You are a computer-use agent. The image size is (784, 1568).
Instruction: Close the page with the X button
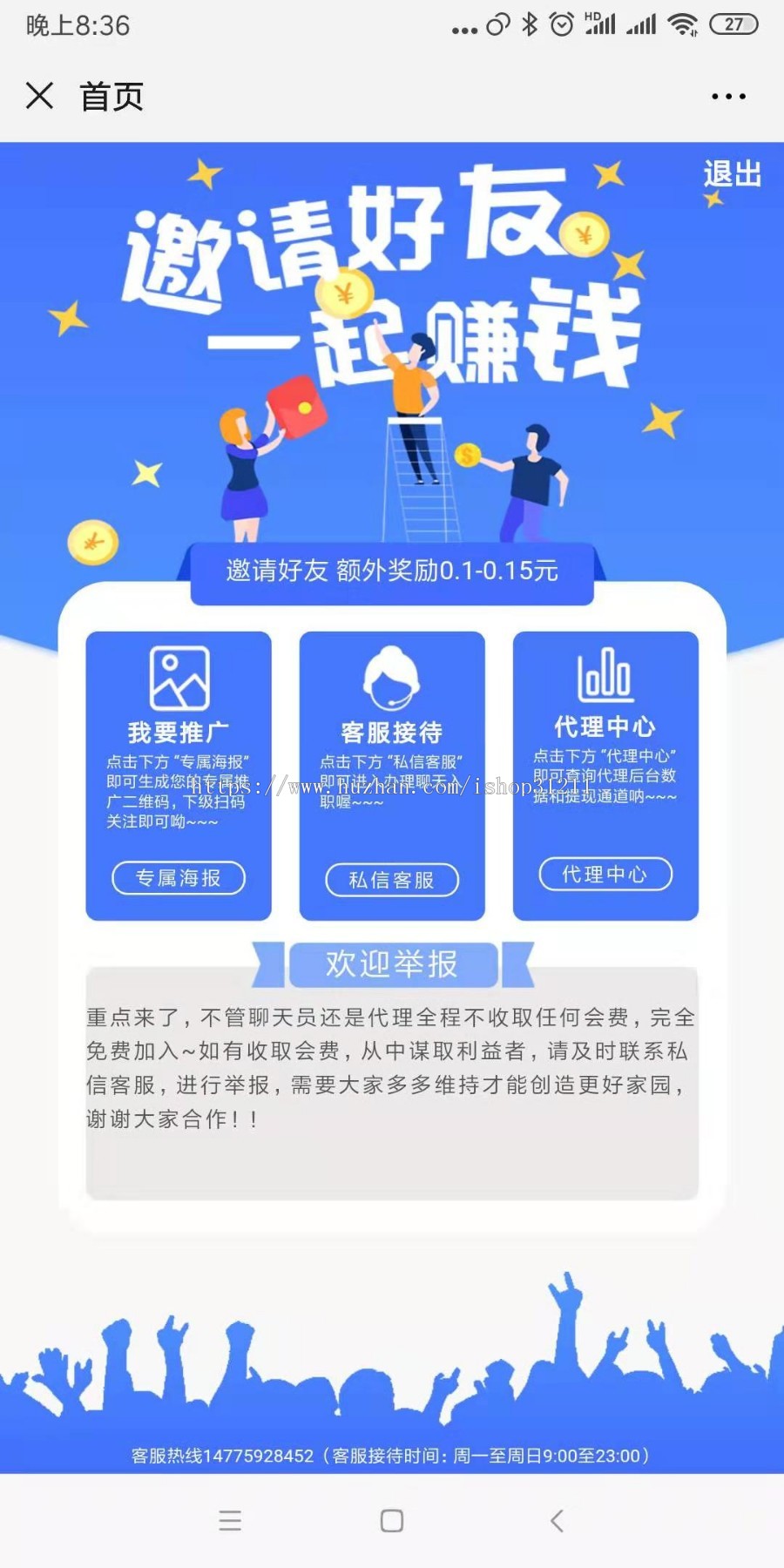click(x=40, y=96)
